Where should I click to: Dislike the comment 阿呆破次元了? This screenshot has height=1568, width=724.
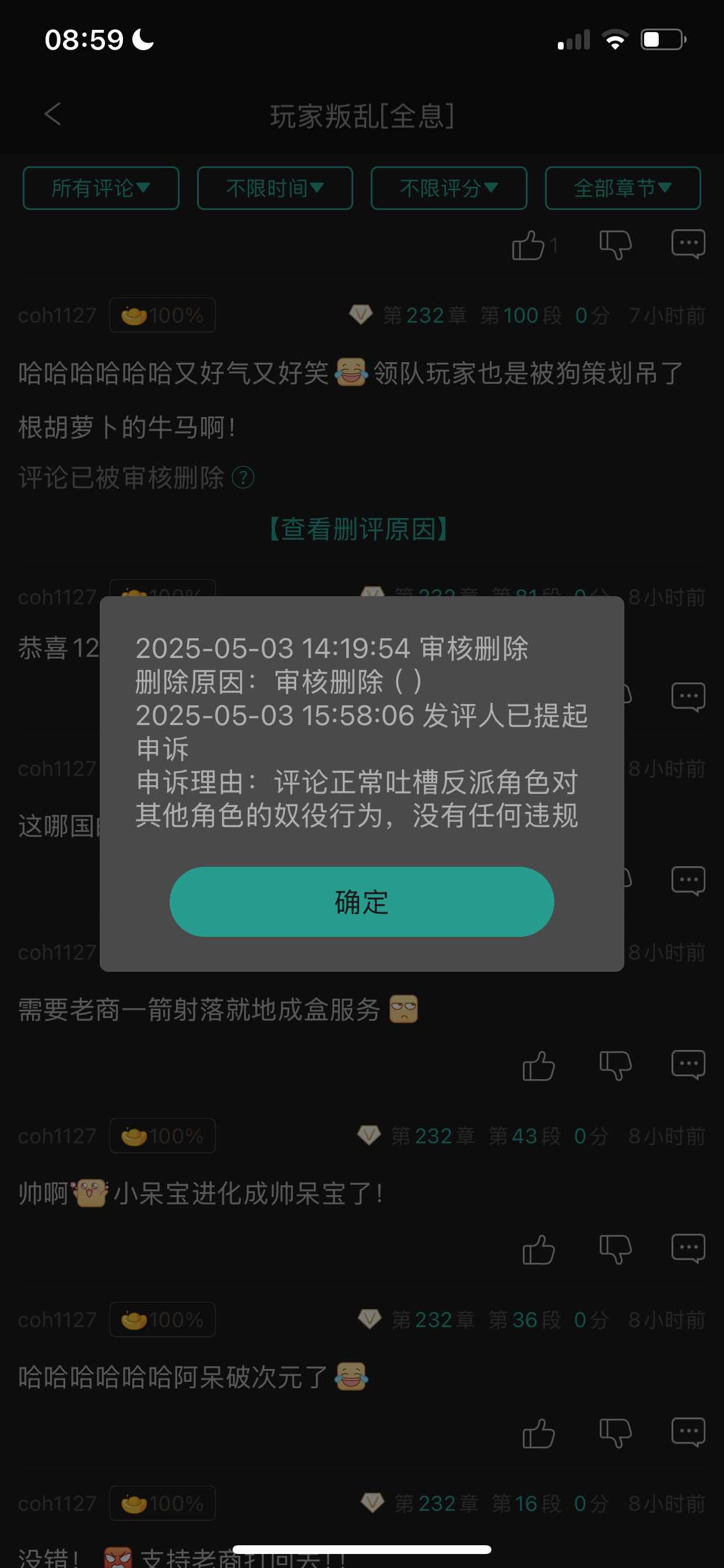[615, 1433]
